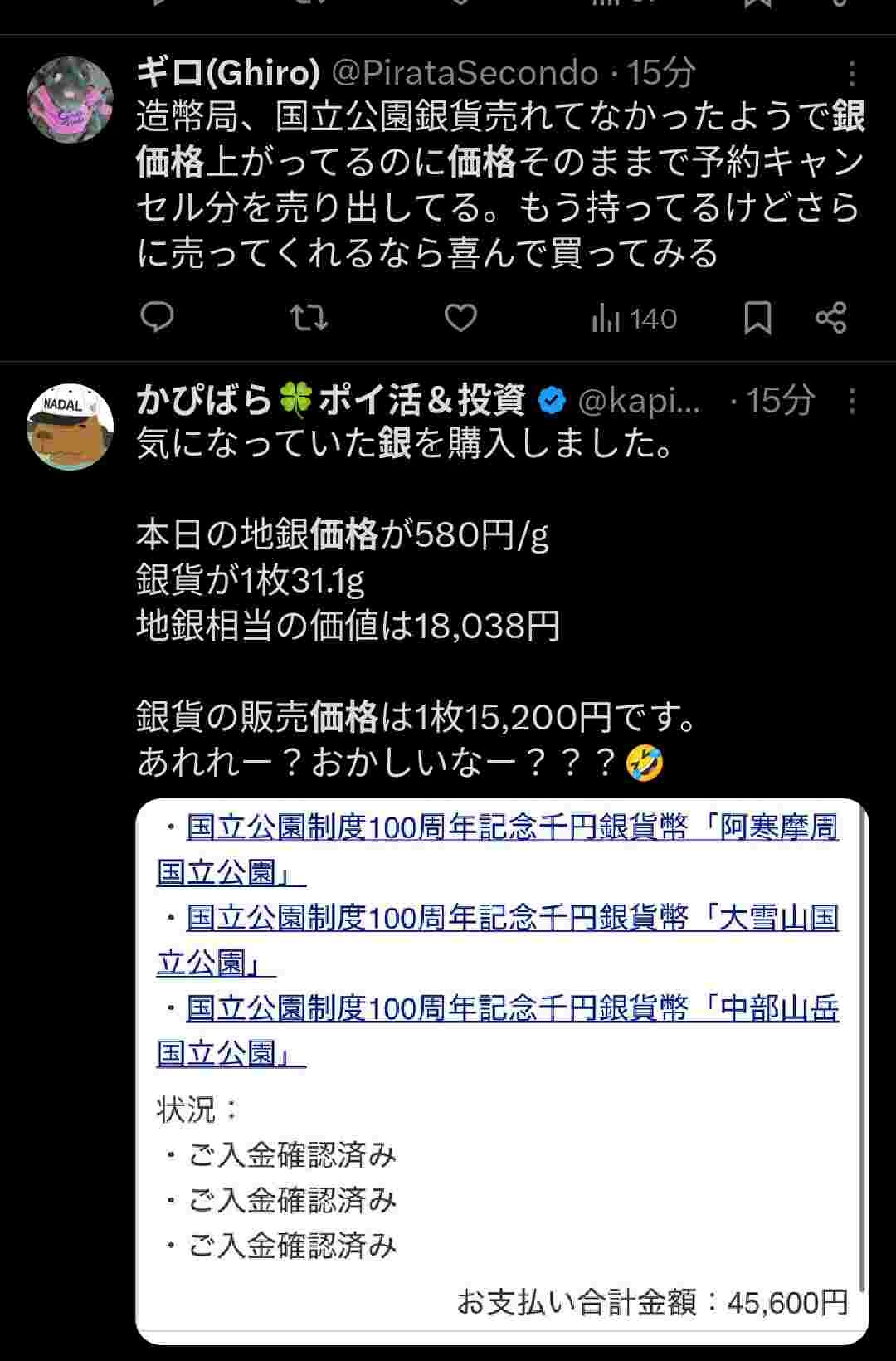This screenshot has height=1361, width=896.
Task: Open the @PirataSecondo handle
Action: 465,74
